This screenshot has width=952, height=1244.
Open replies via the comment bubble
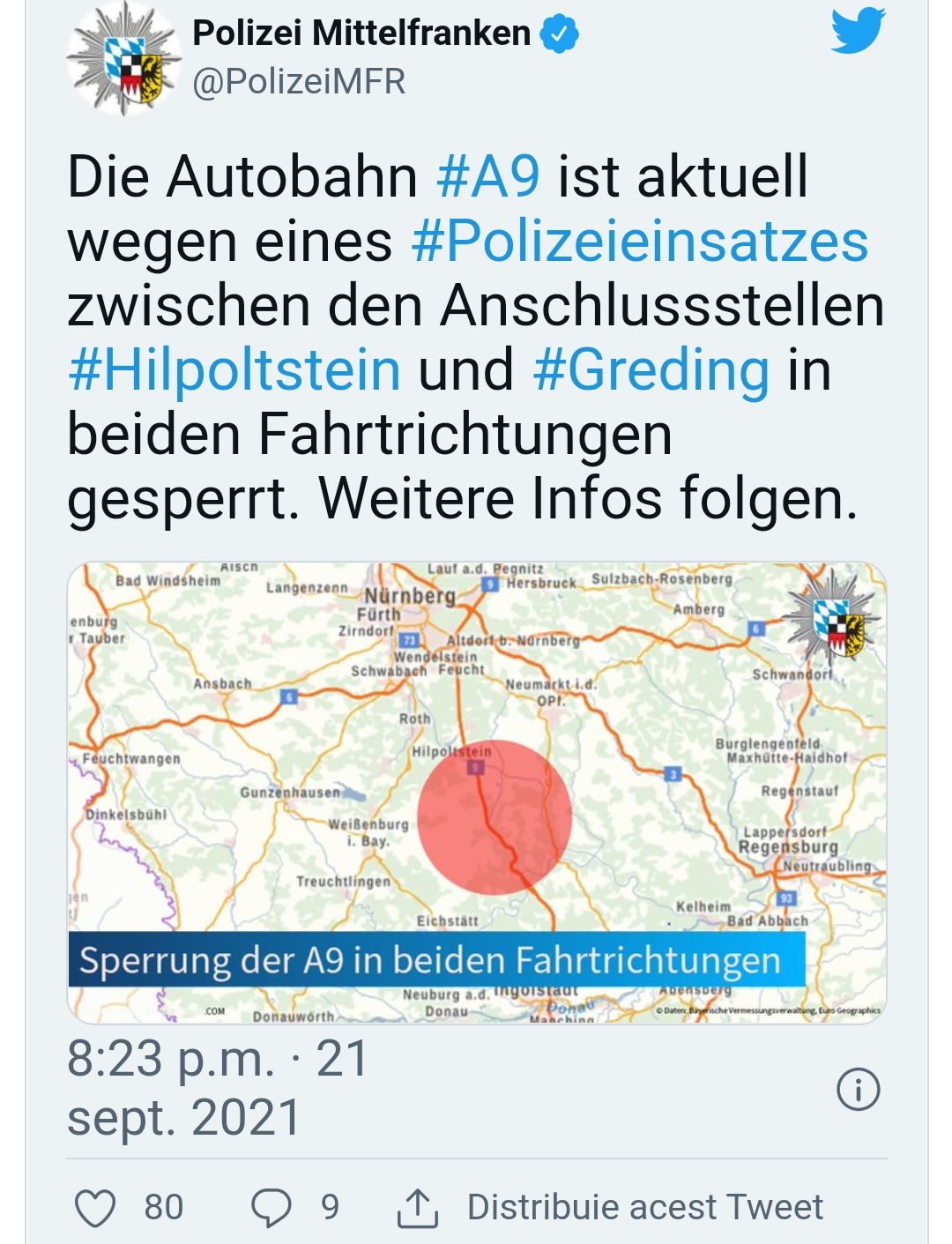tap(271, 1207)
